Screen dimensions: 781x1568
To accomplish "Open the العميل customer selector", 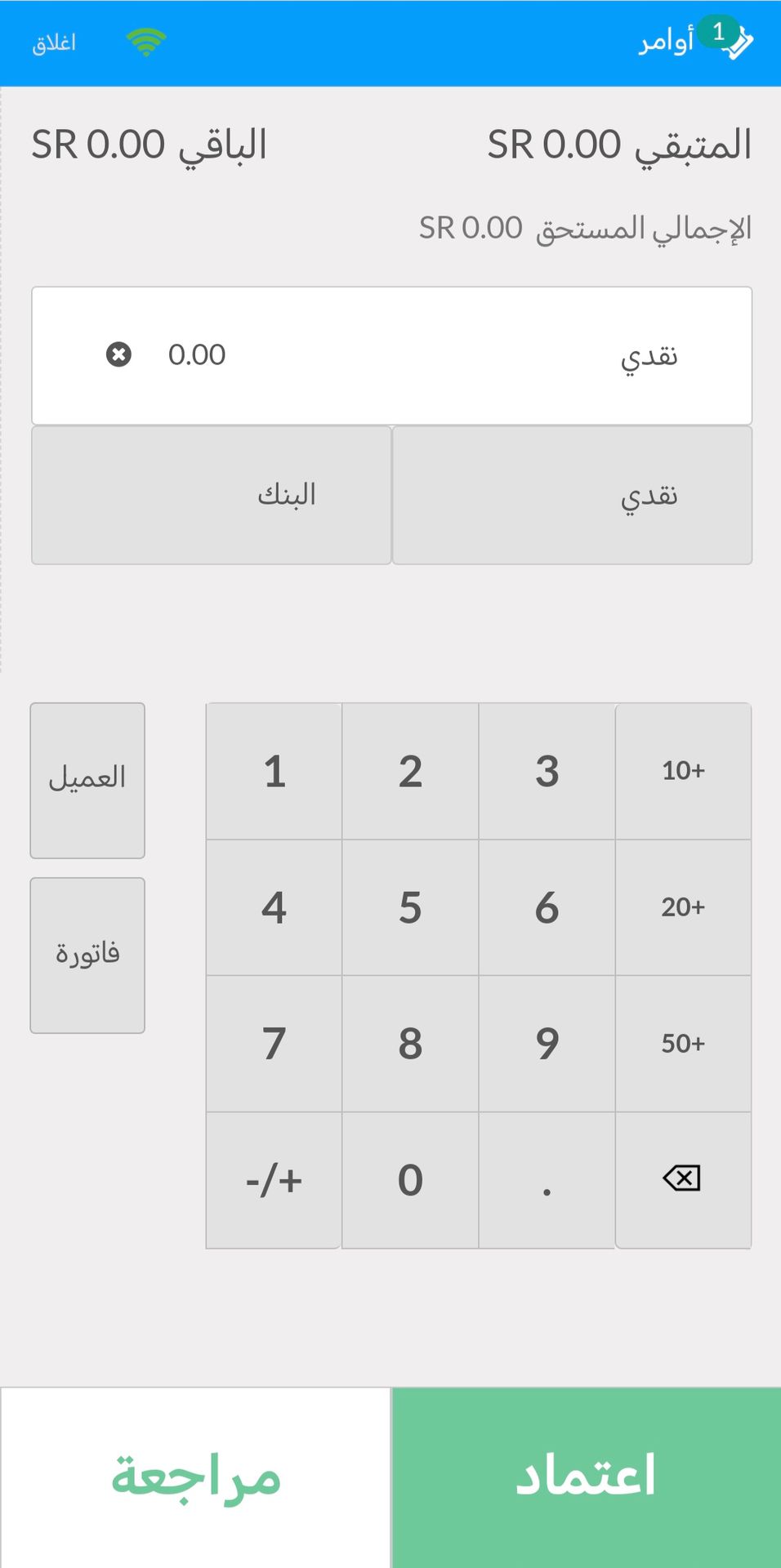I will click(87, 781).
